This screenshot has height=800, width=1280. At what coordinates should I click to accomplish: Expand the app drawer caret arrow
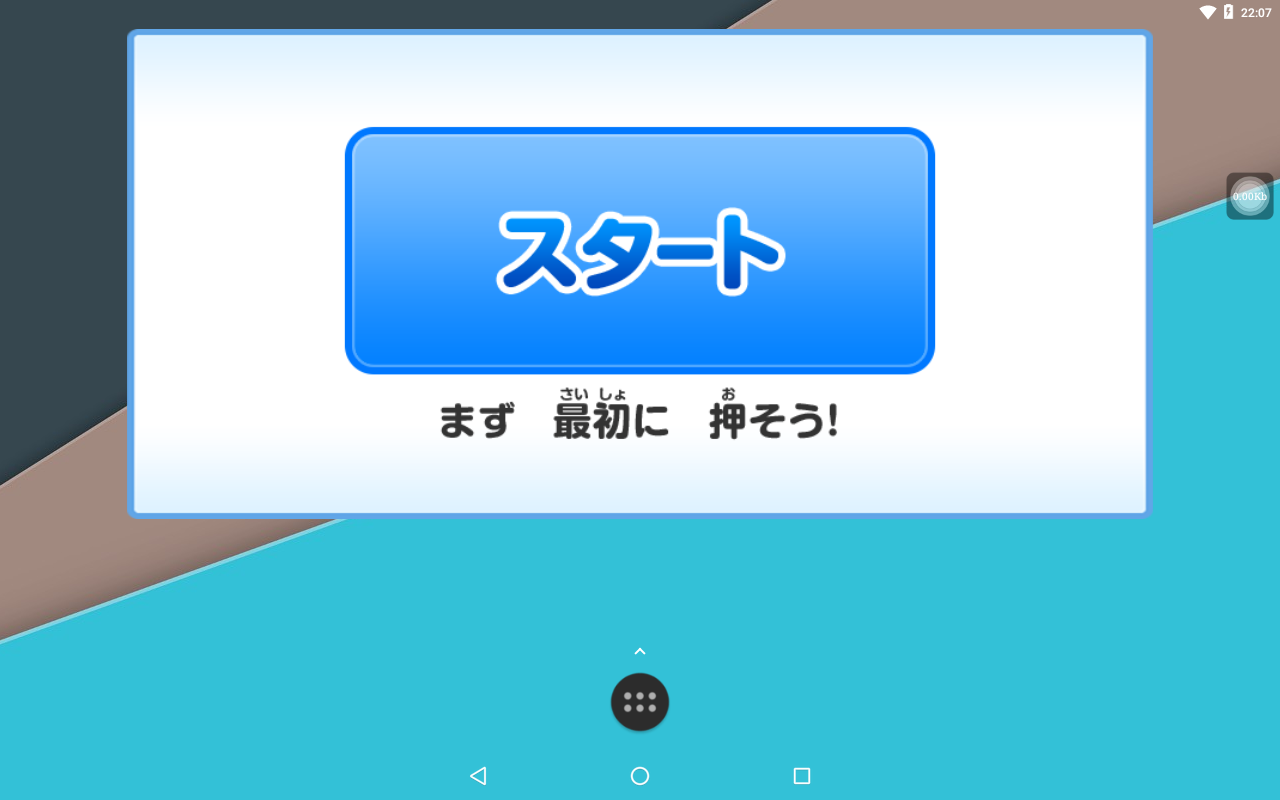pos(640,651)
